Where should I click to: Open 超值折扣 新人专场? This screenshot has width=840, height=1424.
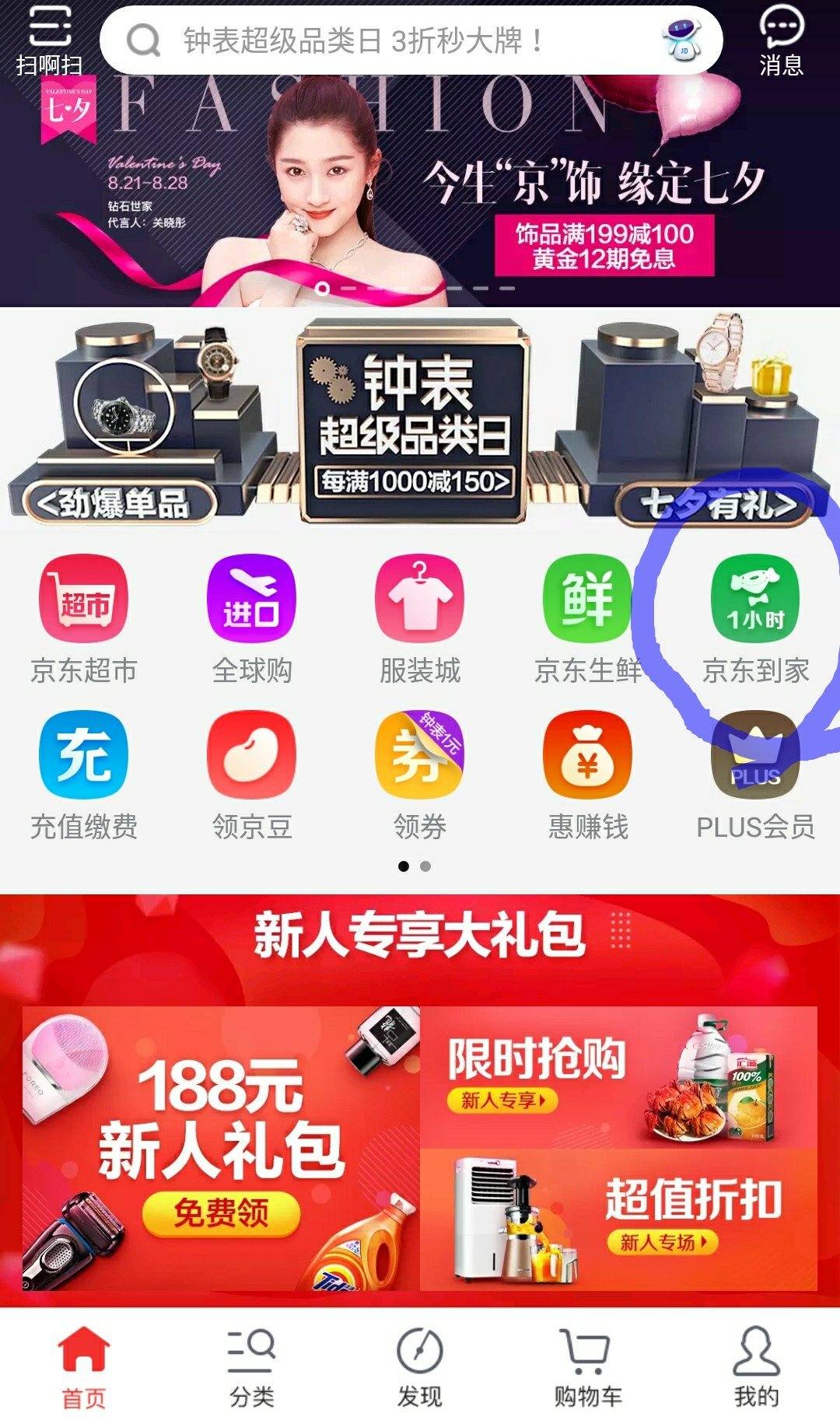click(618, 1219)
